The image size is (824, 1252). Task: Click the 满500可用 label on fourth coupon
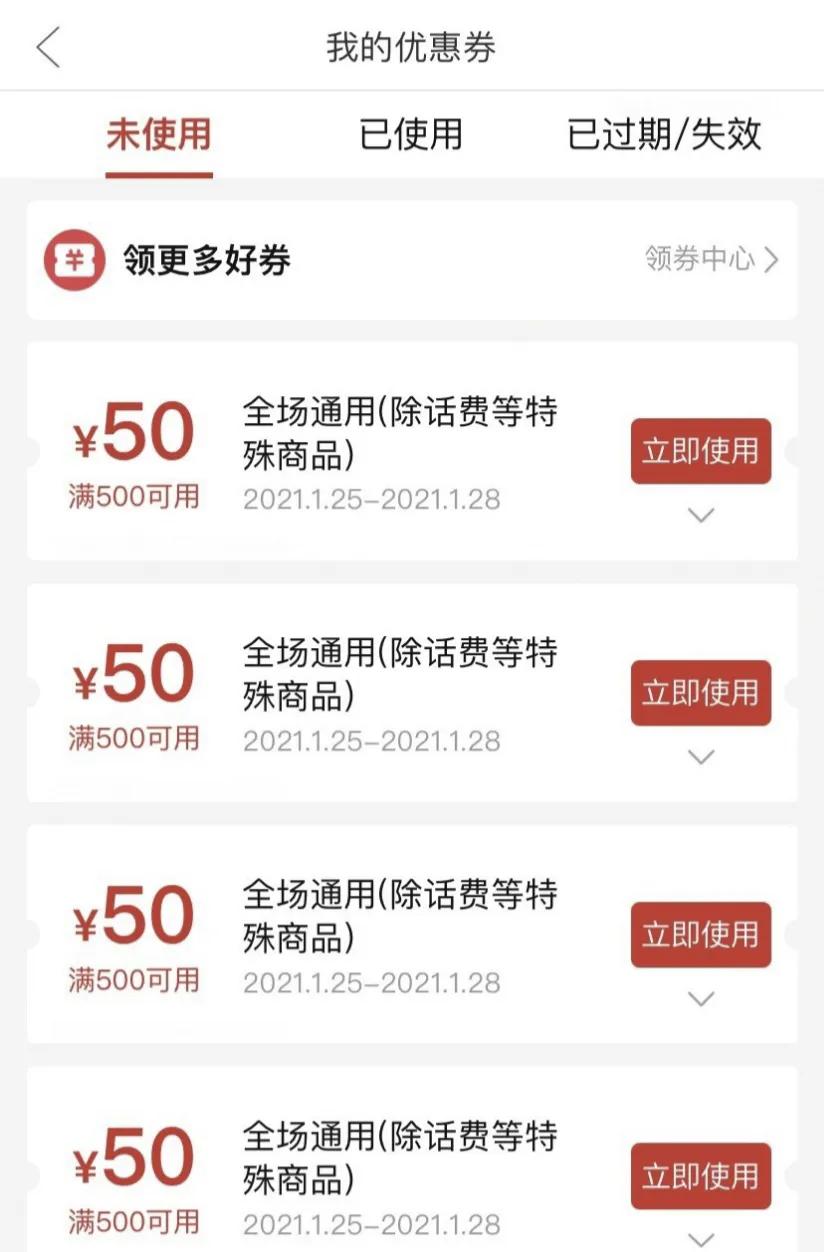[133, 1221]
